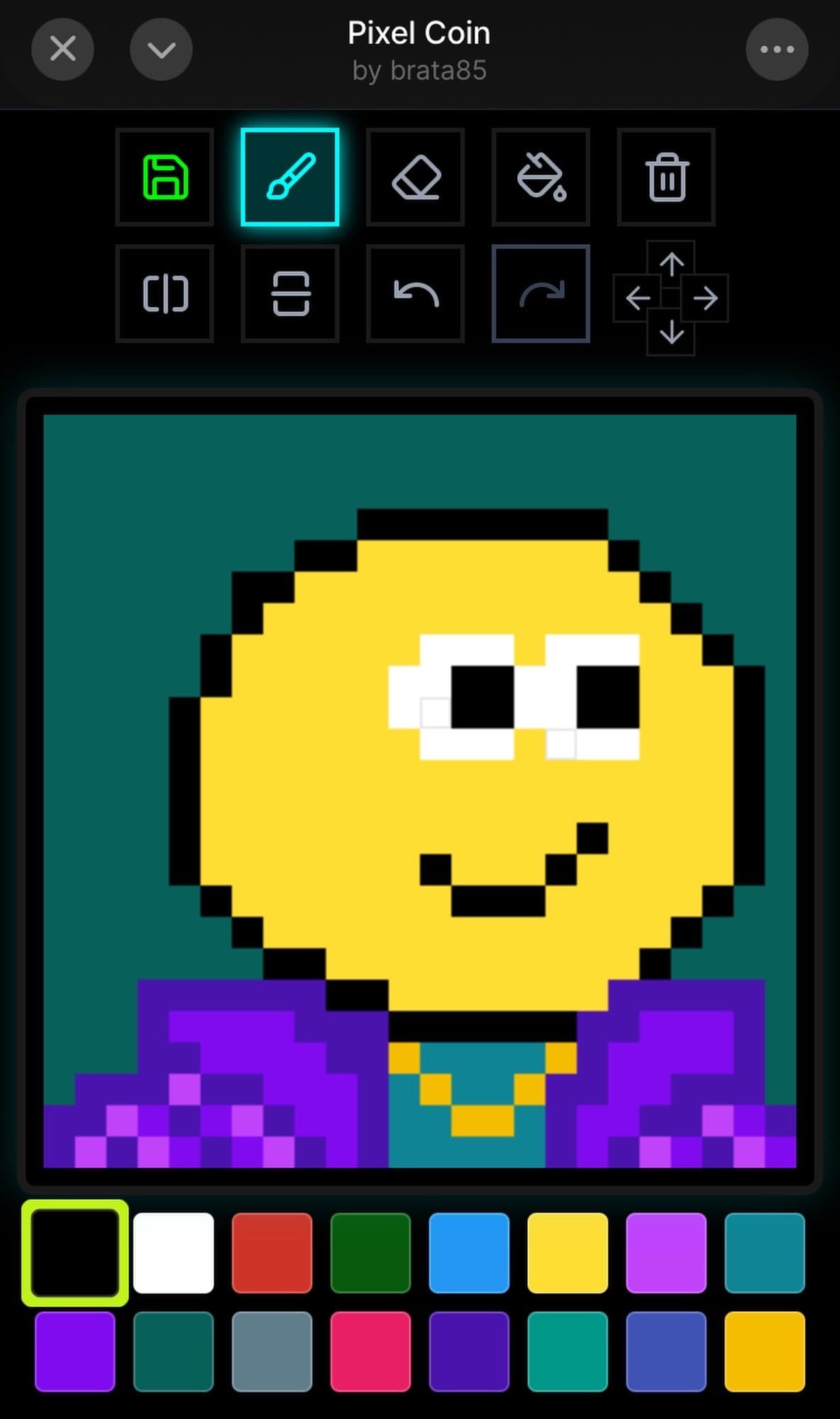The width and height of the screenshot is (840, 1419).
Task: Choose the paint bucket fill tool
Action: click(x=541, y=177)
